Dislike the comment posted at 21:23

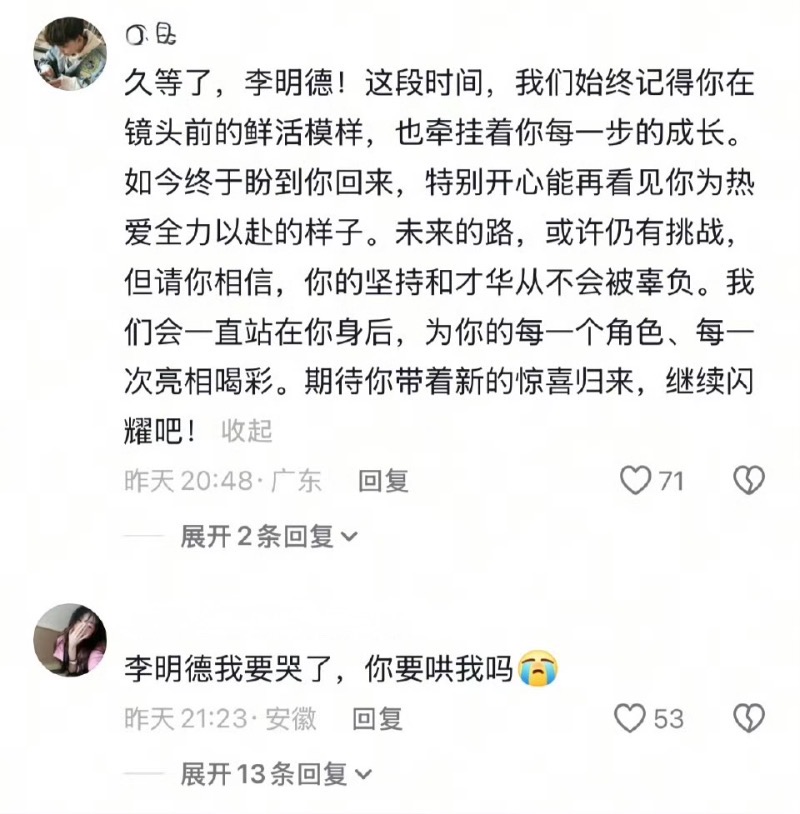click(x=749, y=718)
